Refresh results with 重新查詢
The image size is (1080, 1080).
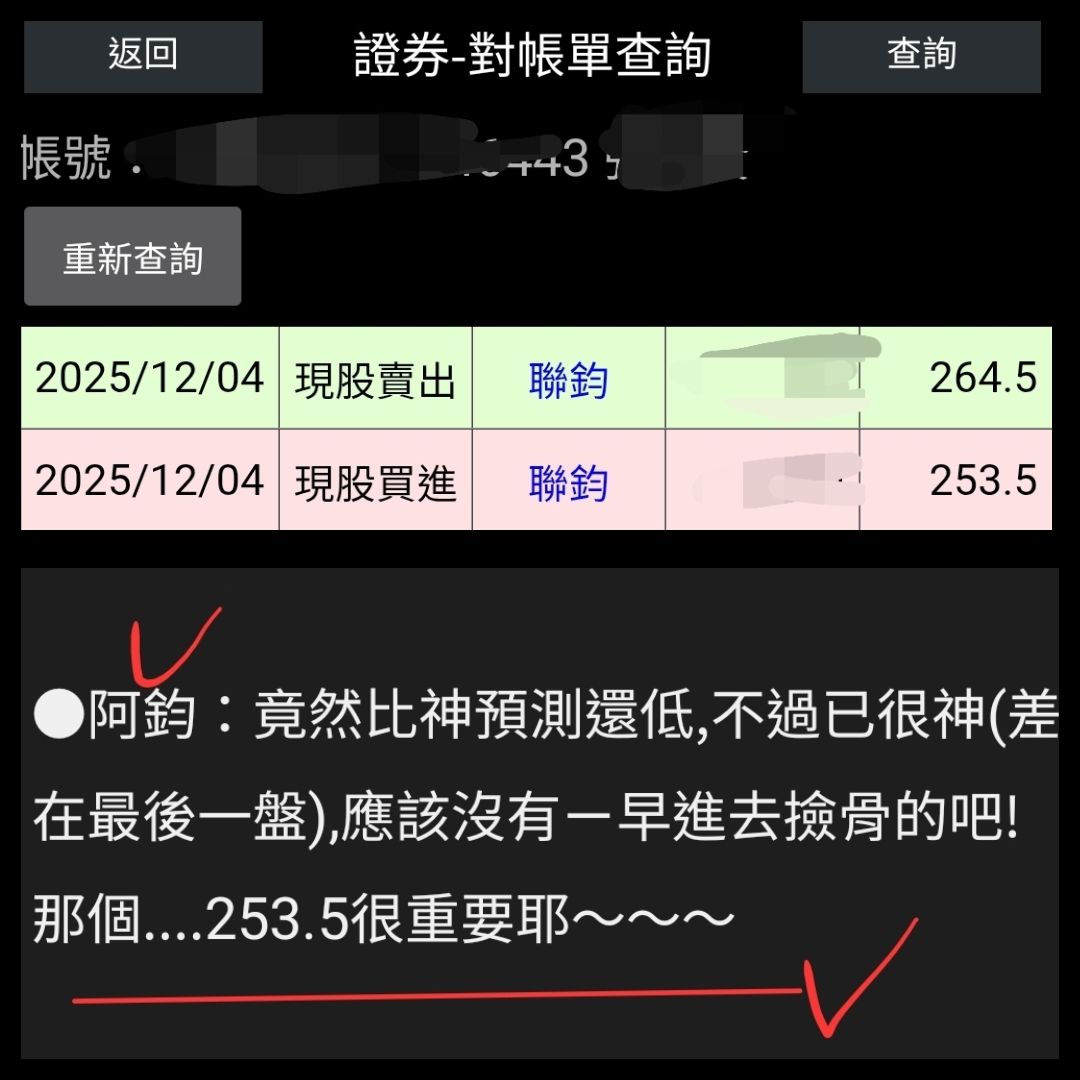click(133, 256)
